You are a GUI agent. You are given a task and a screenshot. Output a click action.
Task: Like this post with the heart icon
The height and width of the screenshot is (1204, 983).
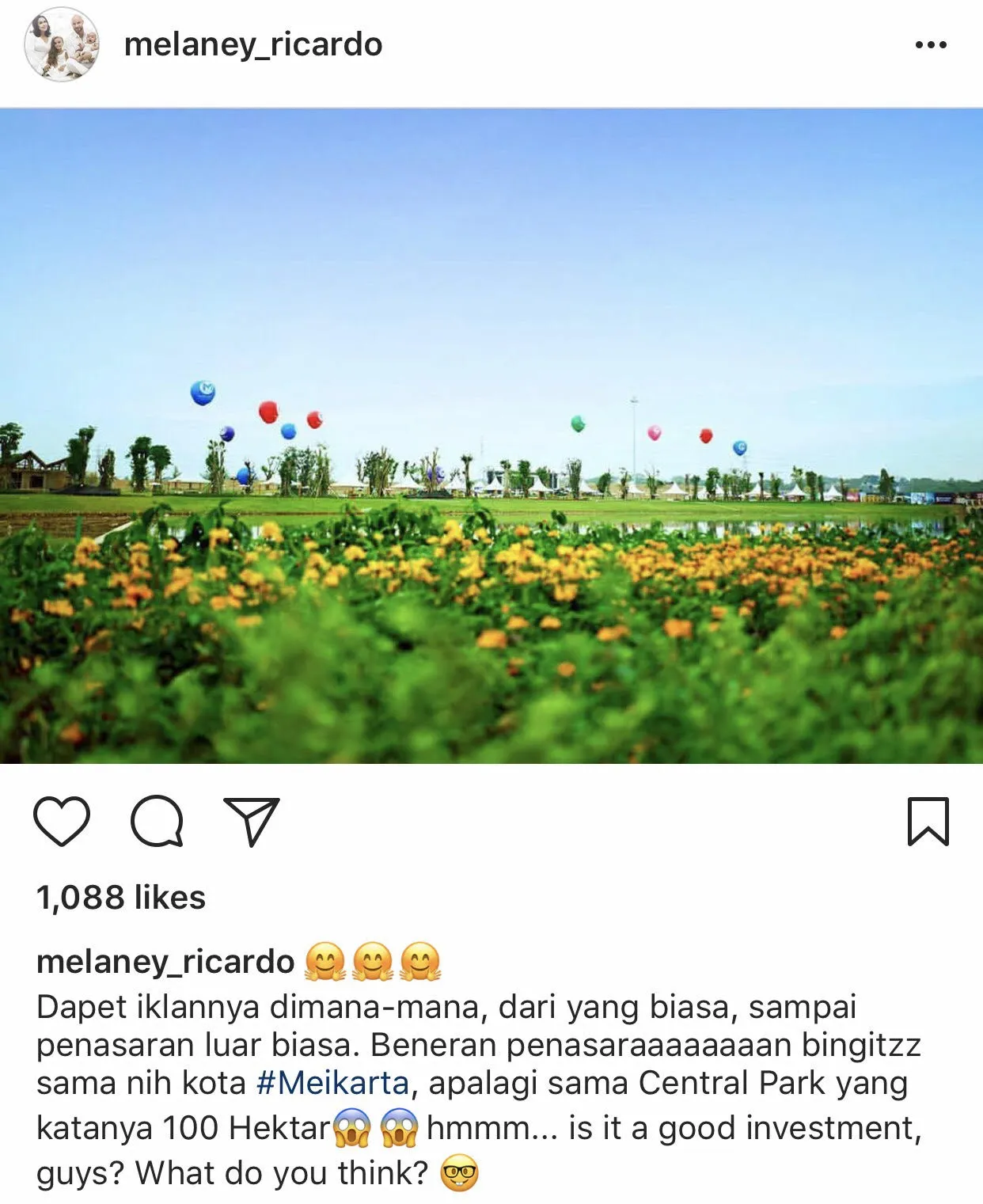[62, 822]
